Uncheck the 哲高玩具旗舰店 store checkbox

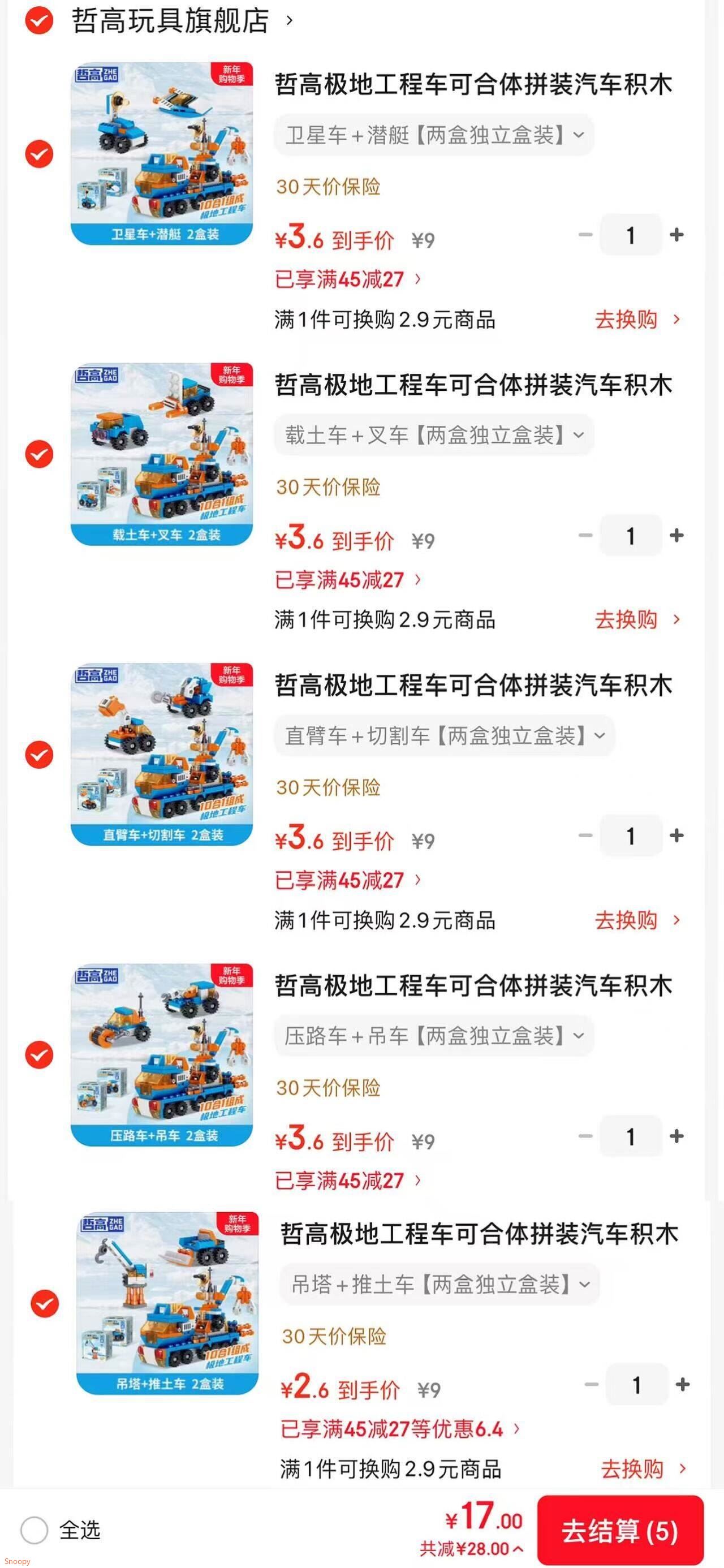click(39, 21)
